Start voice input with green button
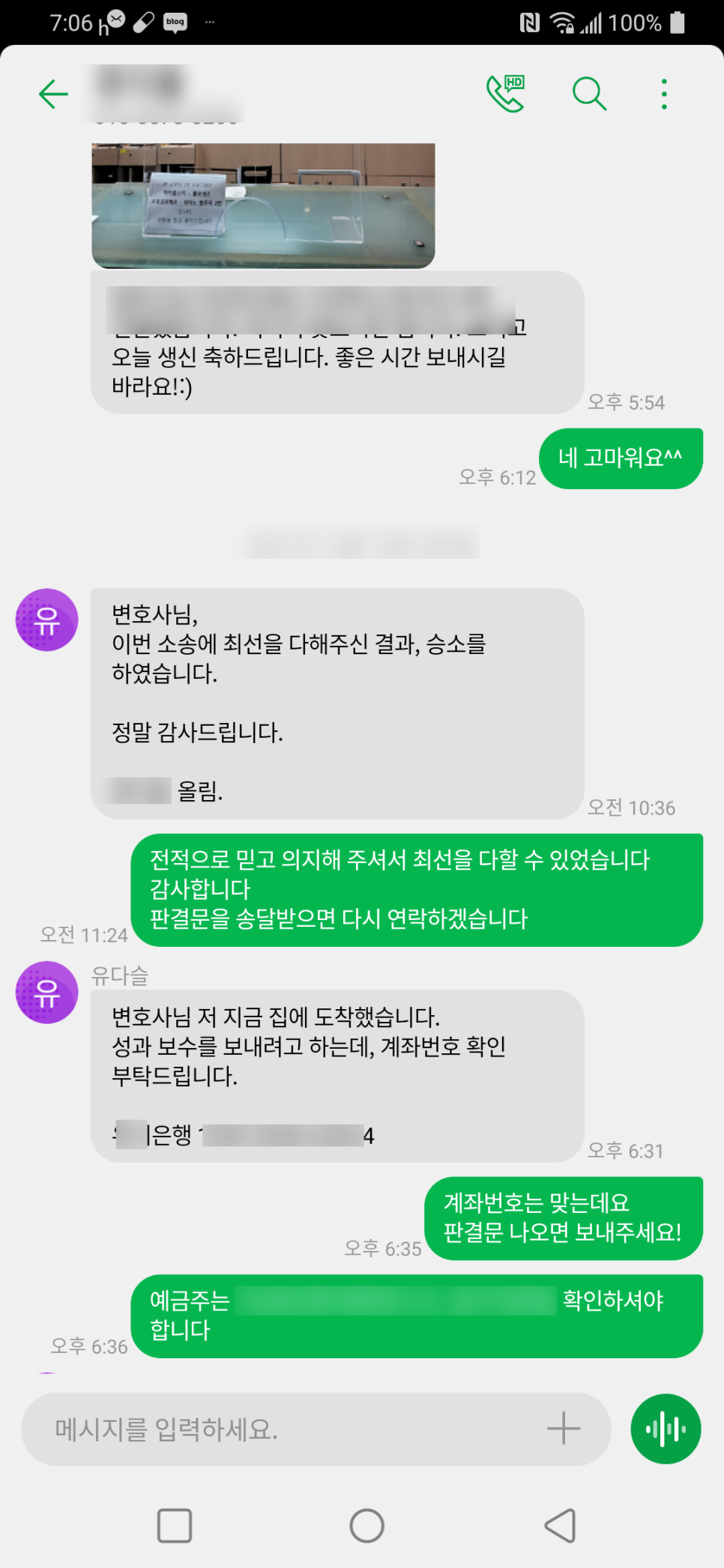The width and height of the screenshot is (724, 1568). click(x=666, y=1429)
